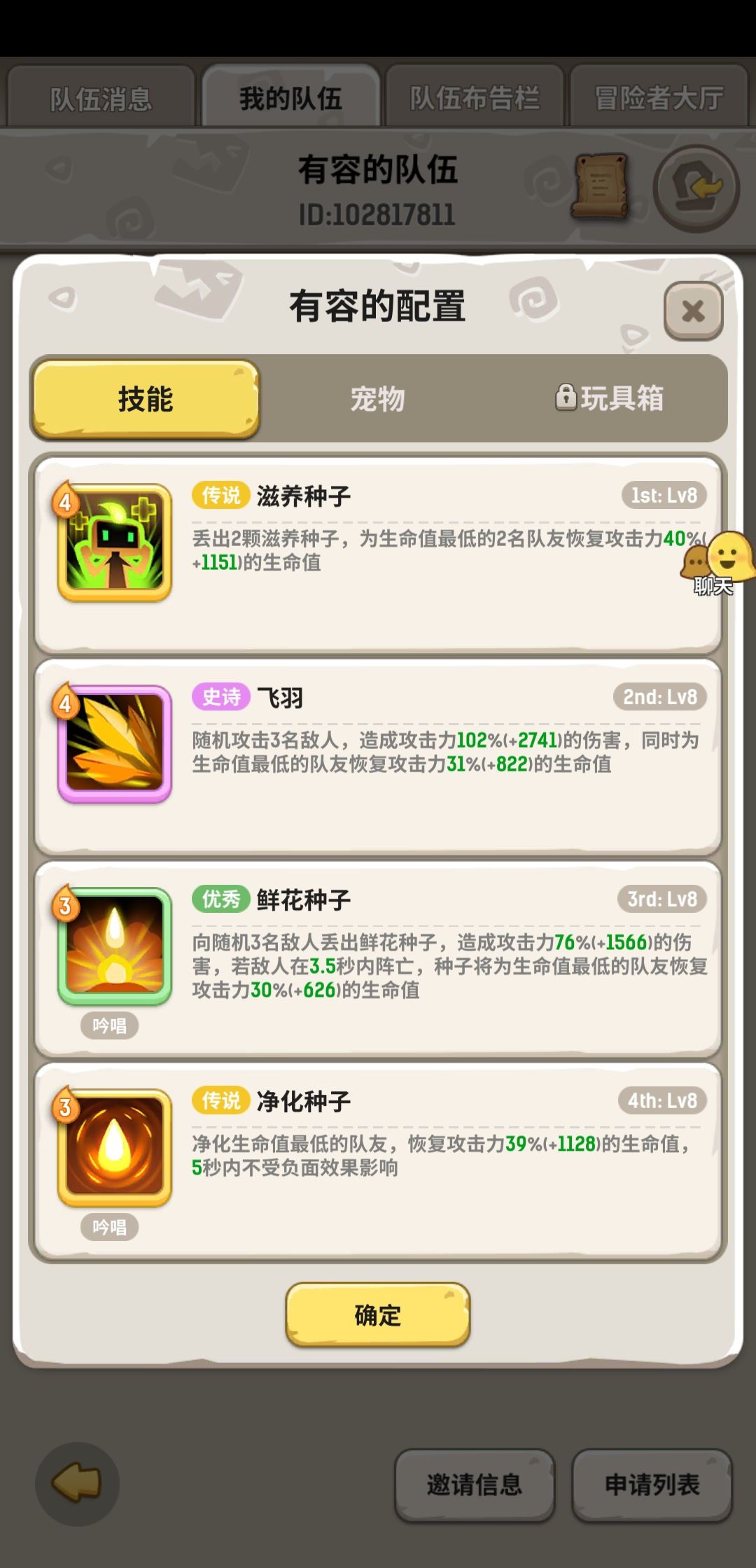Select the 滋养种子 legendary skill icon
Screen dimensions: 756x1568
coord(114,542)
